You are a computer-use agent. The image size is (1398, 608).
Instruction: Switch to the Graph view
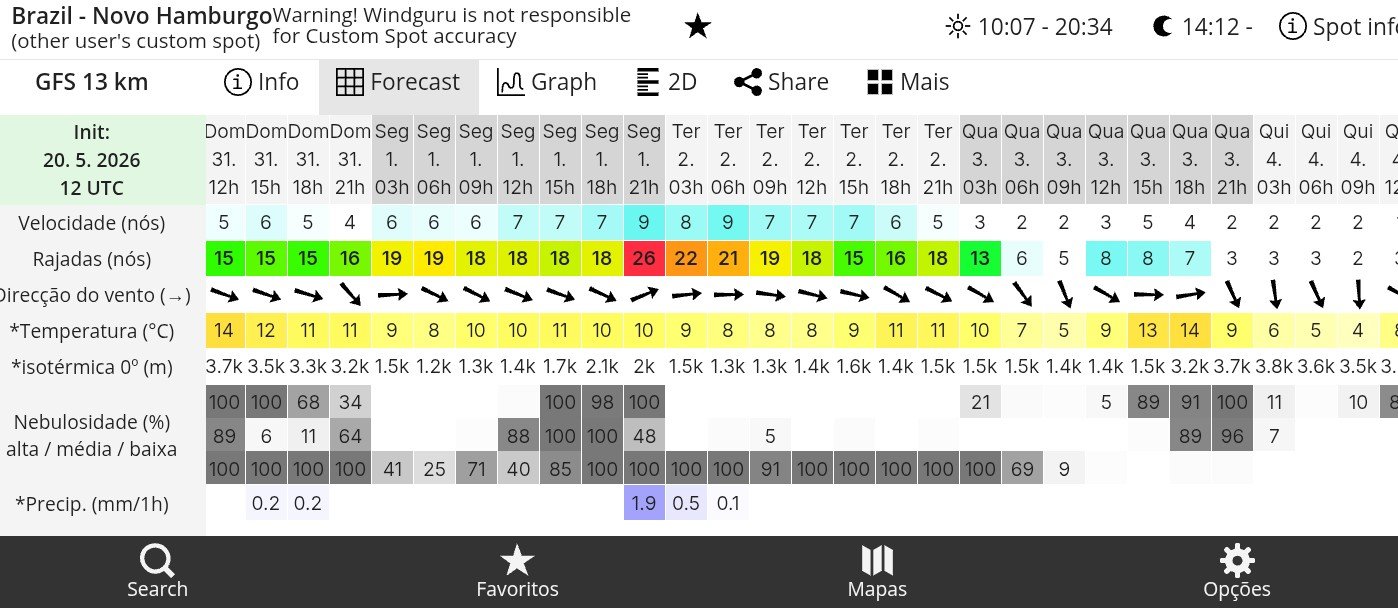546,82
